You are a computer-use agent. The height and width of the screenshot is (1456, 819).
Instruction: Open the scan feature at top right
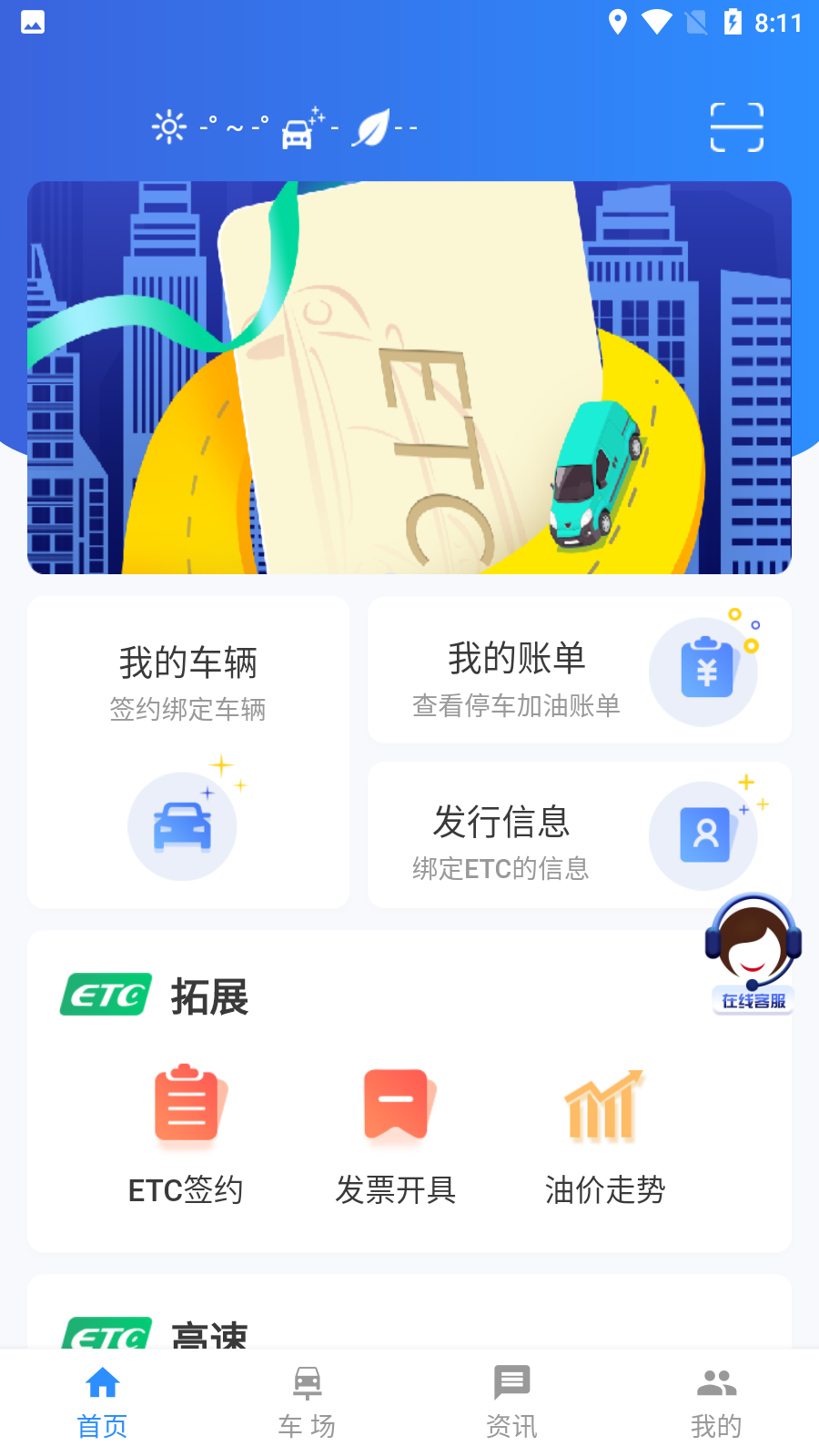[x=735, y=127]
